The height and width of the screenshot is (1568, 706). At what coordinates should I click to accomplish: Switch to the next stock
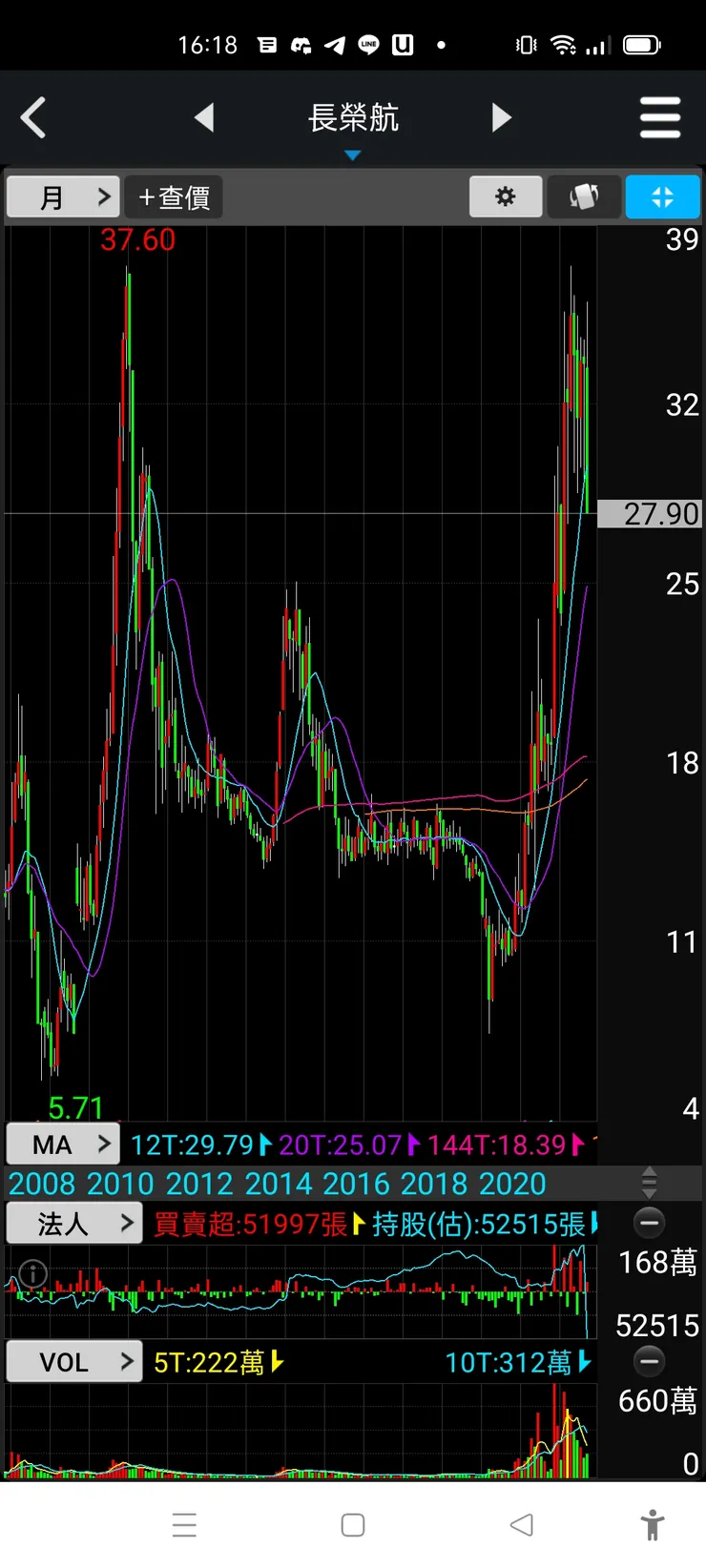[x=502, y=118]
